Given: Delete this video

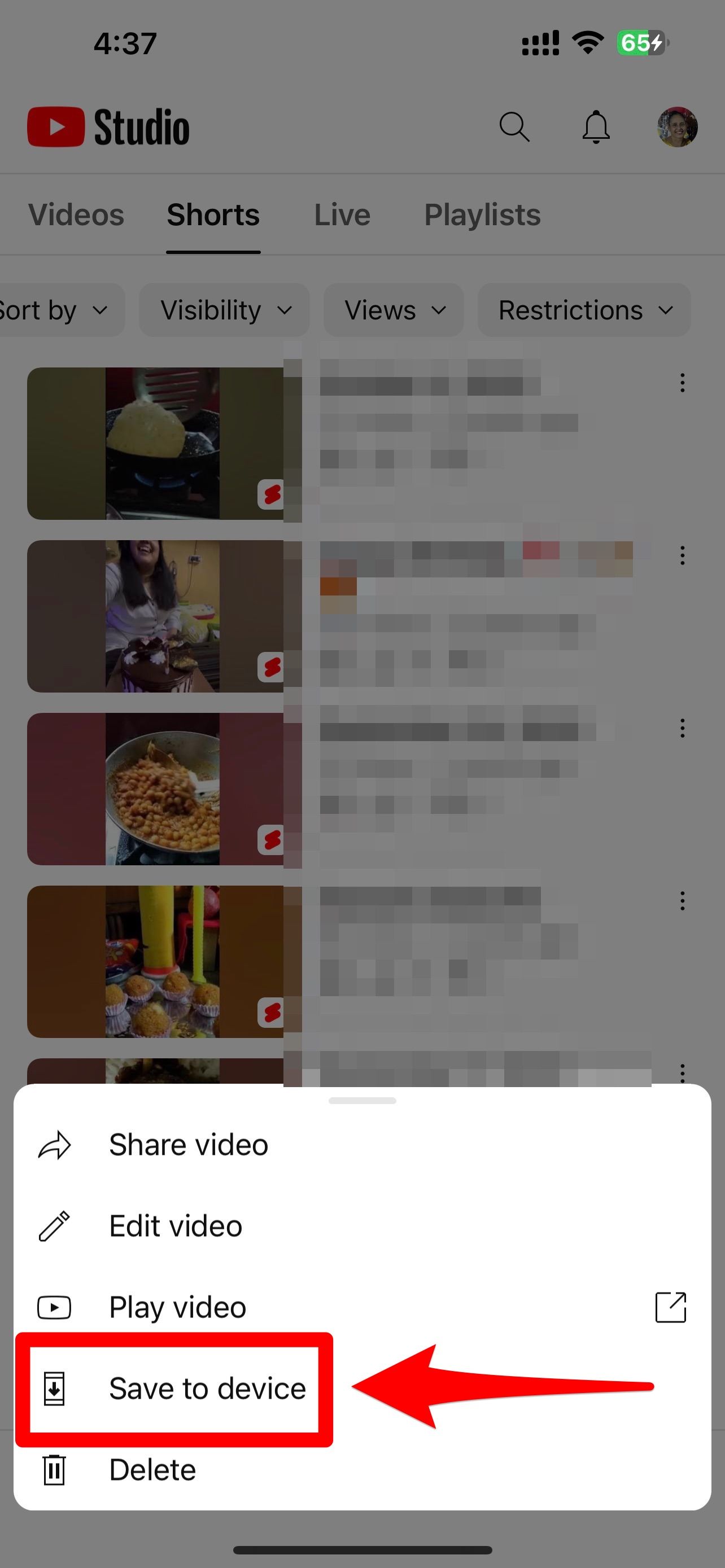Looking at the screenshot, I should 152,1470.
